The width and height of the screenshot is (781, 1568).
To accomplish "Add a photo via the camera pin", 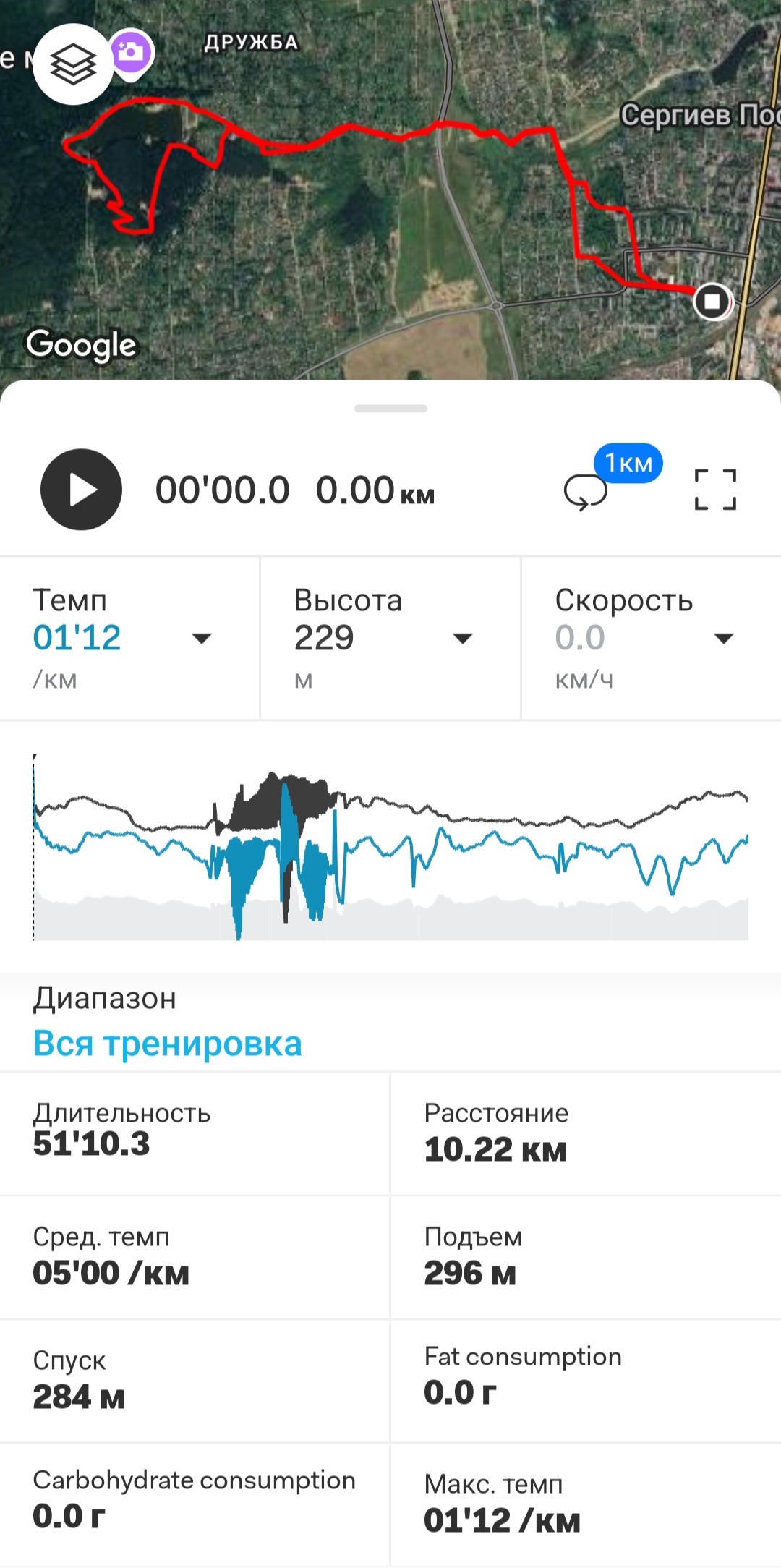I will (132, 52).
